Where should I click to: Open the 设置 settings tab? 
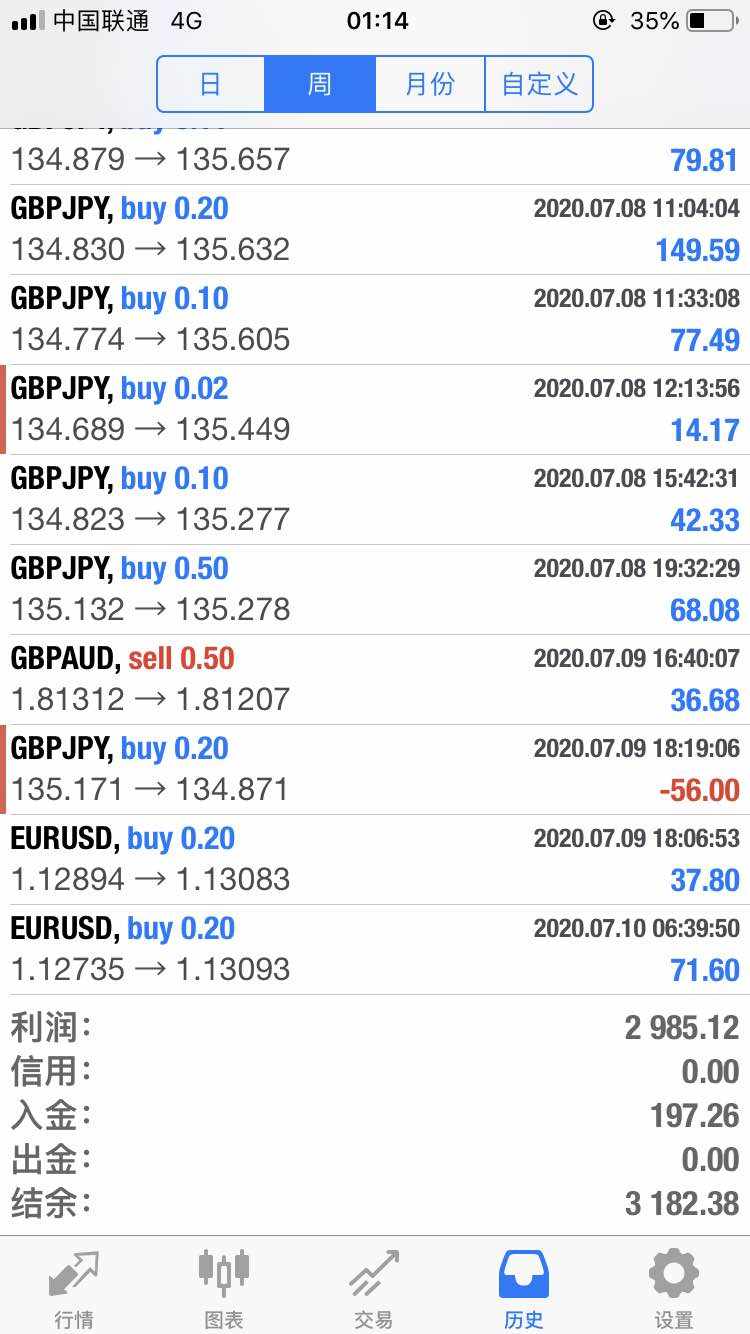[x=674, y=1288]
